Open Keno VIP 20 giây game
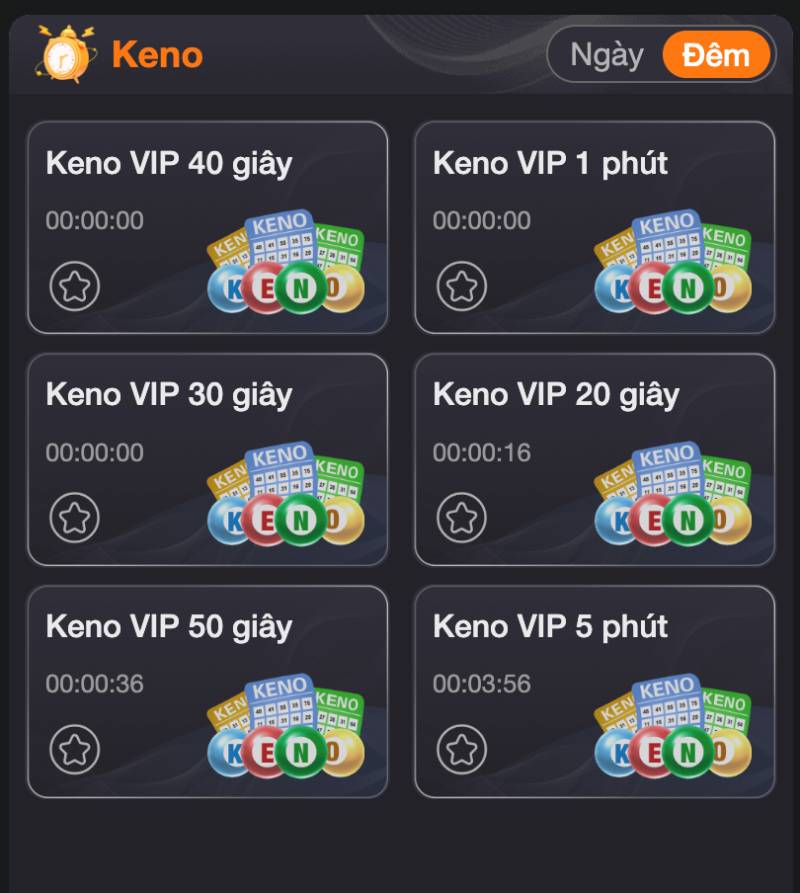Image resolution: width=800 pixels, height=893 pixels. click(594, 459)
